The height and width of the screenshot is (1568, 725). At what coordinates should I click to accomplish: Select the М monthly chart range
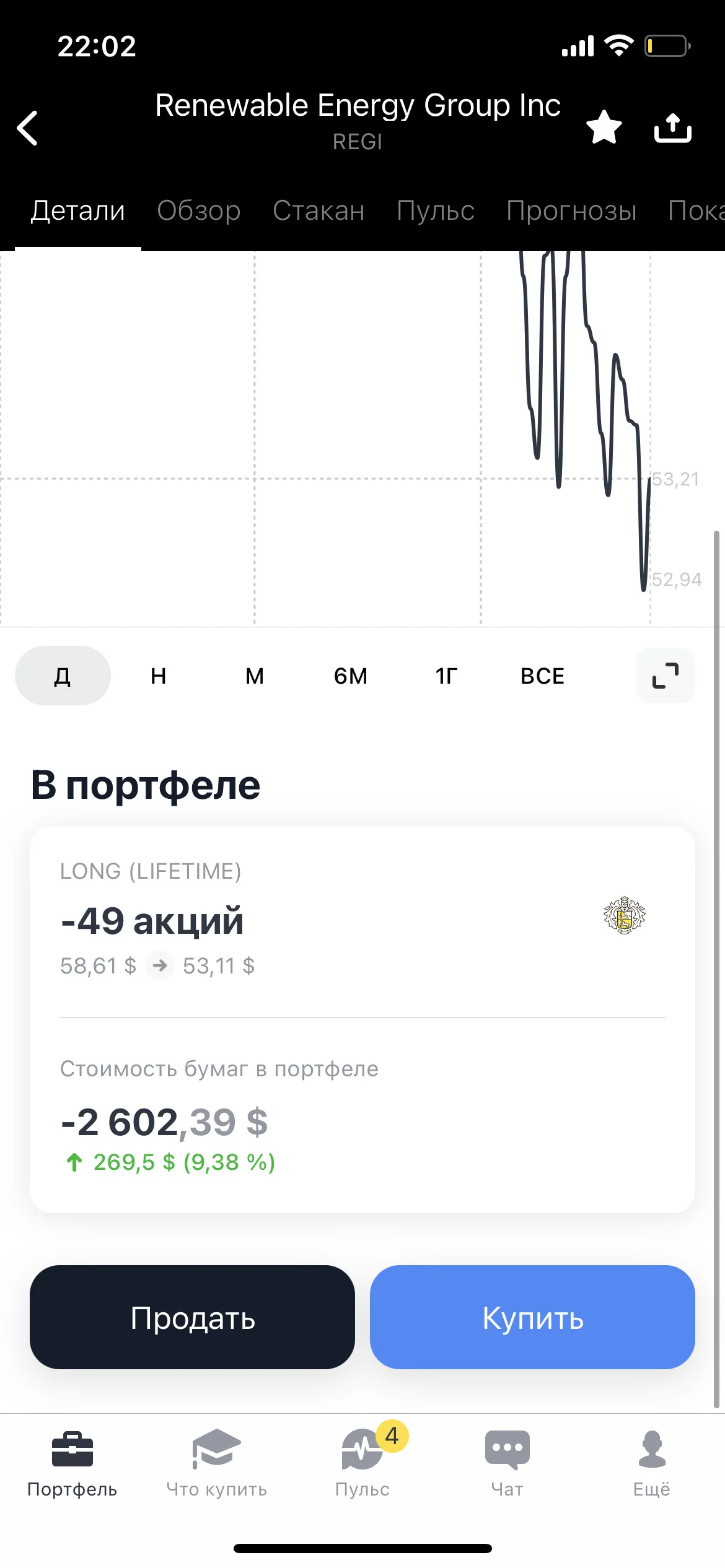(x=255, y=676)
